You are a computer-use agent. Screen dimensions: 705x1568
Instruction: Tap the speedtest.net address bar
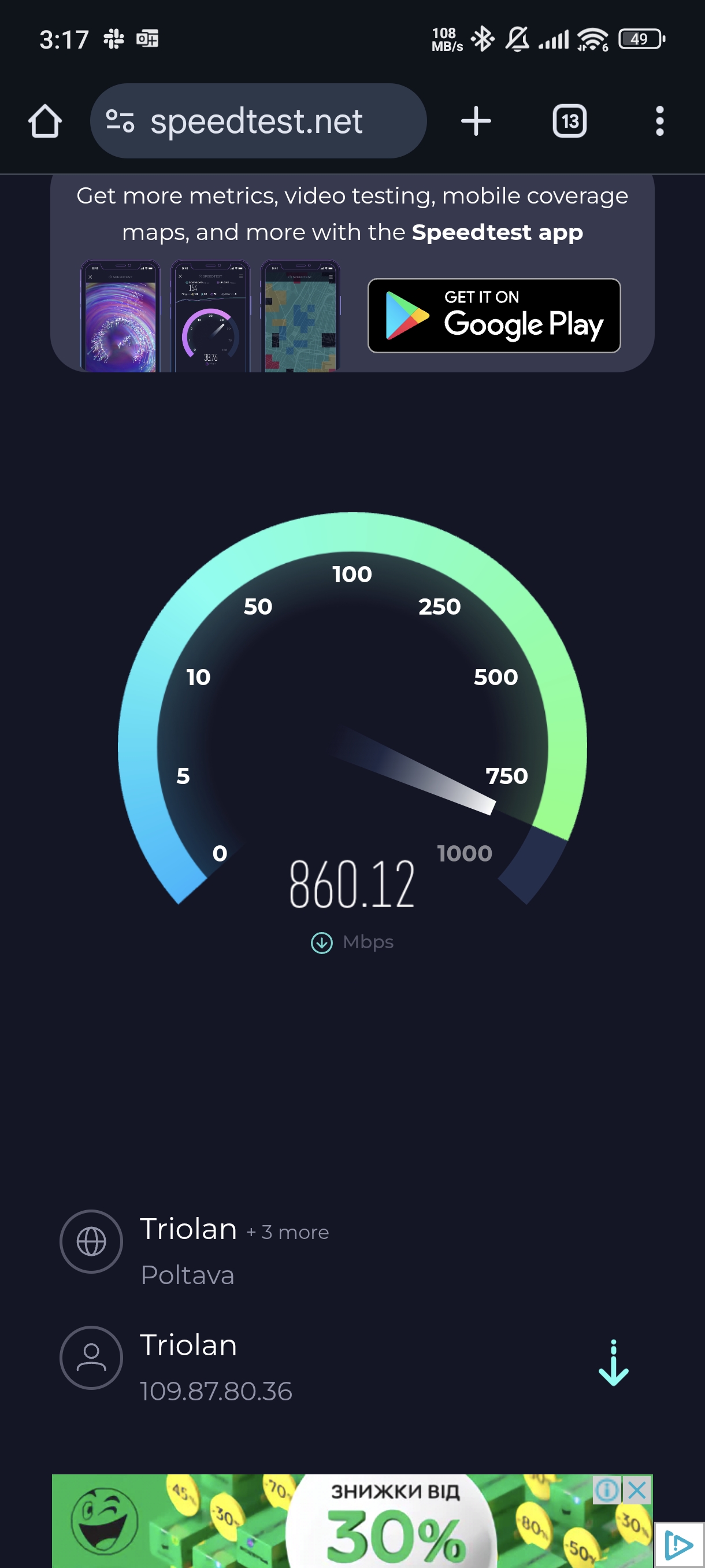[x=258, y=121]
